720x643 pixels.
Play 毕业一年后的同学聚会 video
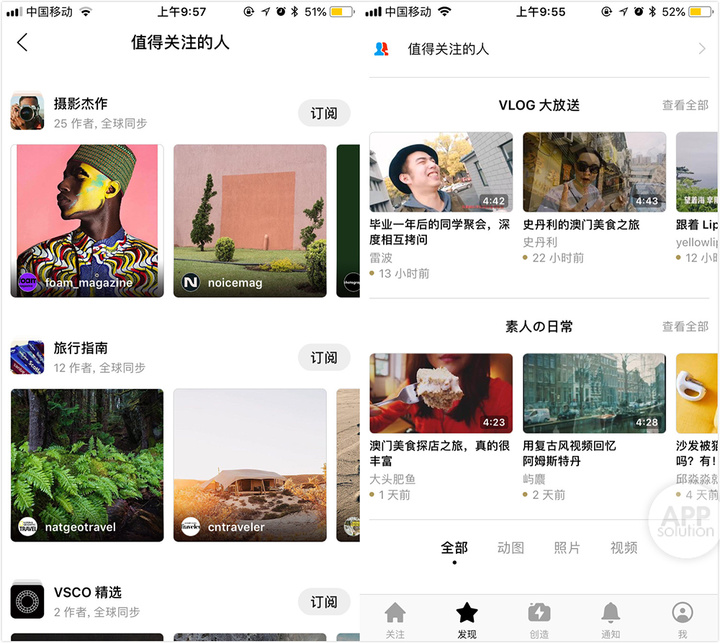[441, 171]
